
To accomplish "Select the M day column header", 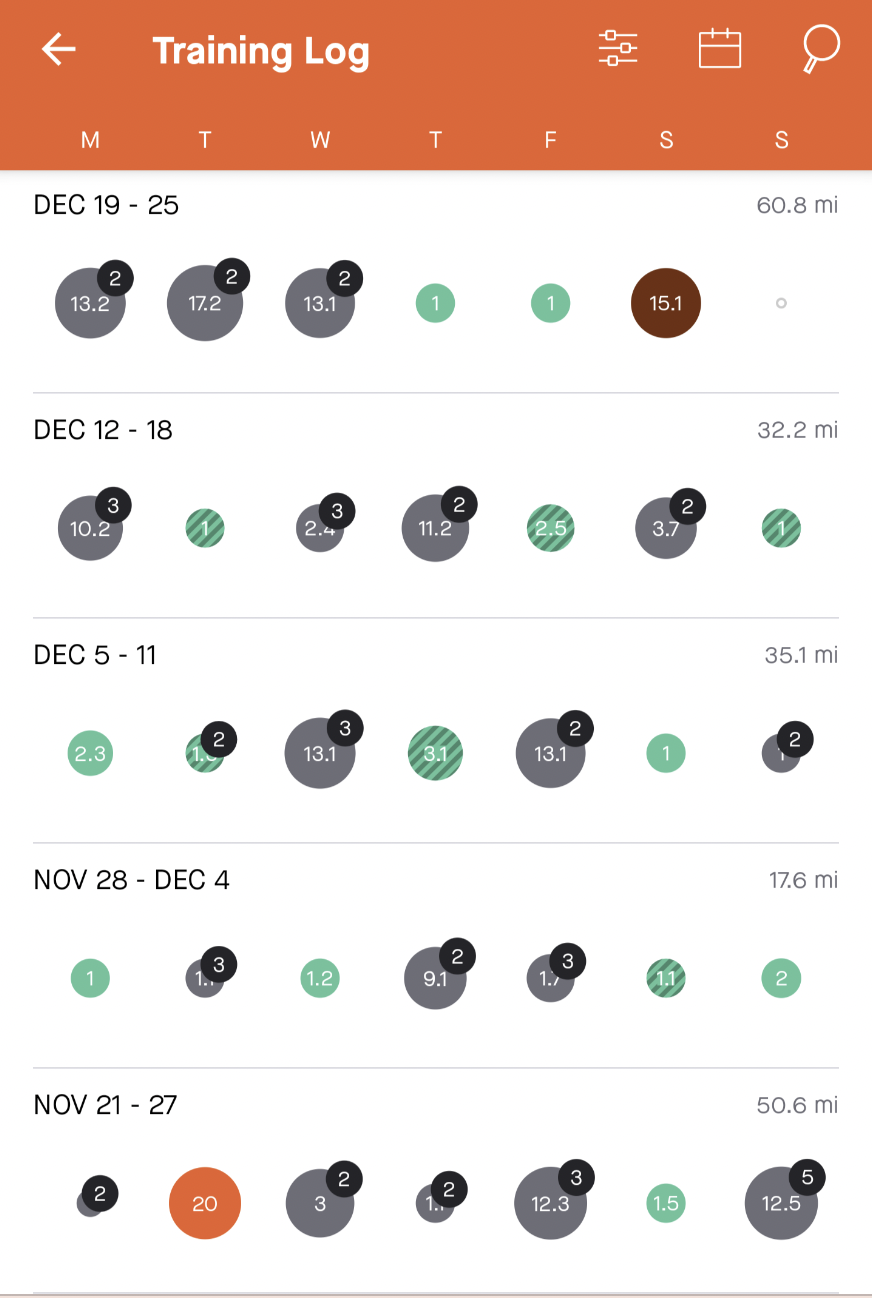I will [90, 140].
